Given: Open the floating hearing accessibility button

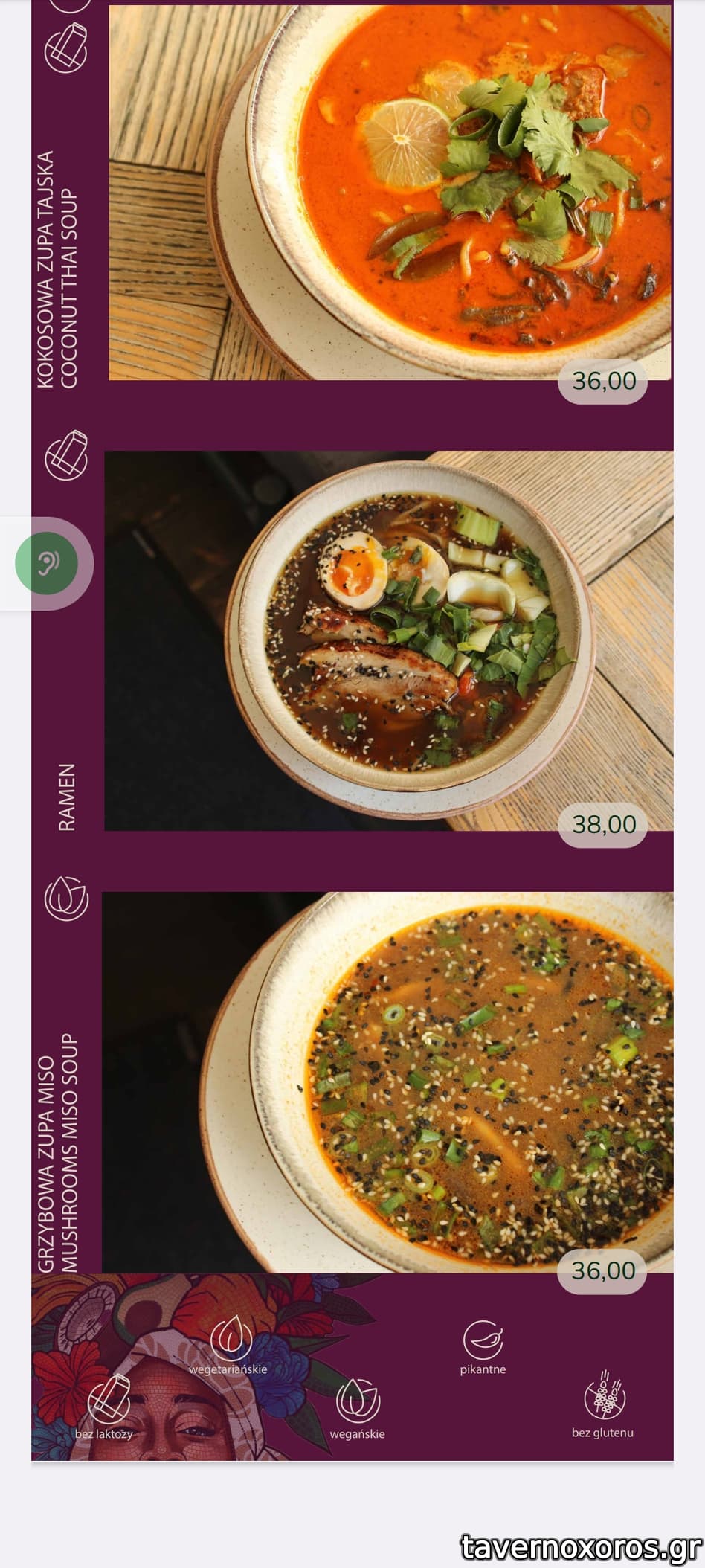Looking at the screenshot, I should [x=48, y=563].
